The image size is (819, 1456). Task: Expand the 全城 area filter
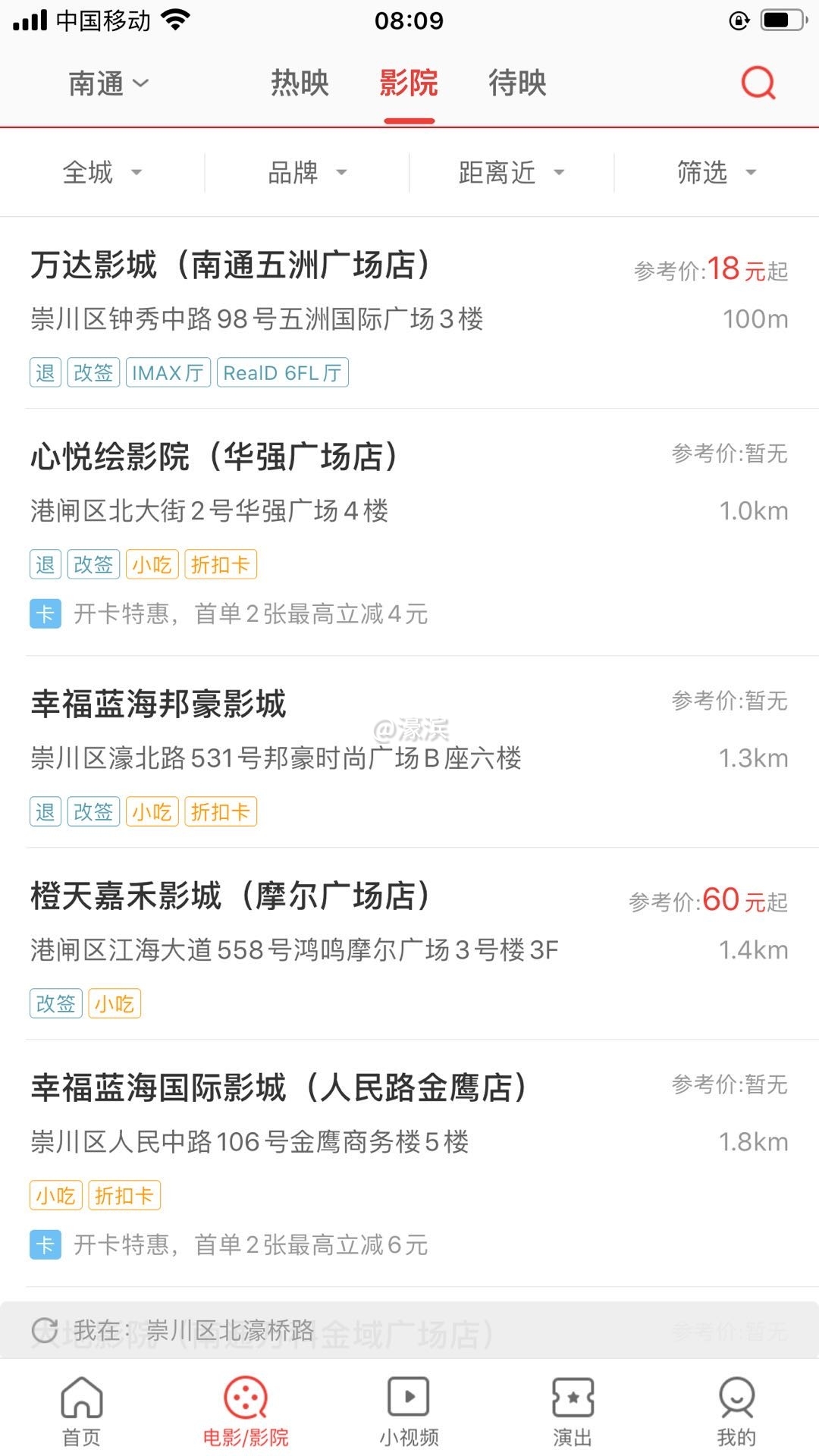click(x=102, y=173)
